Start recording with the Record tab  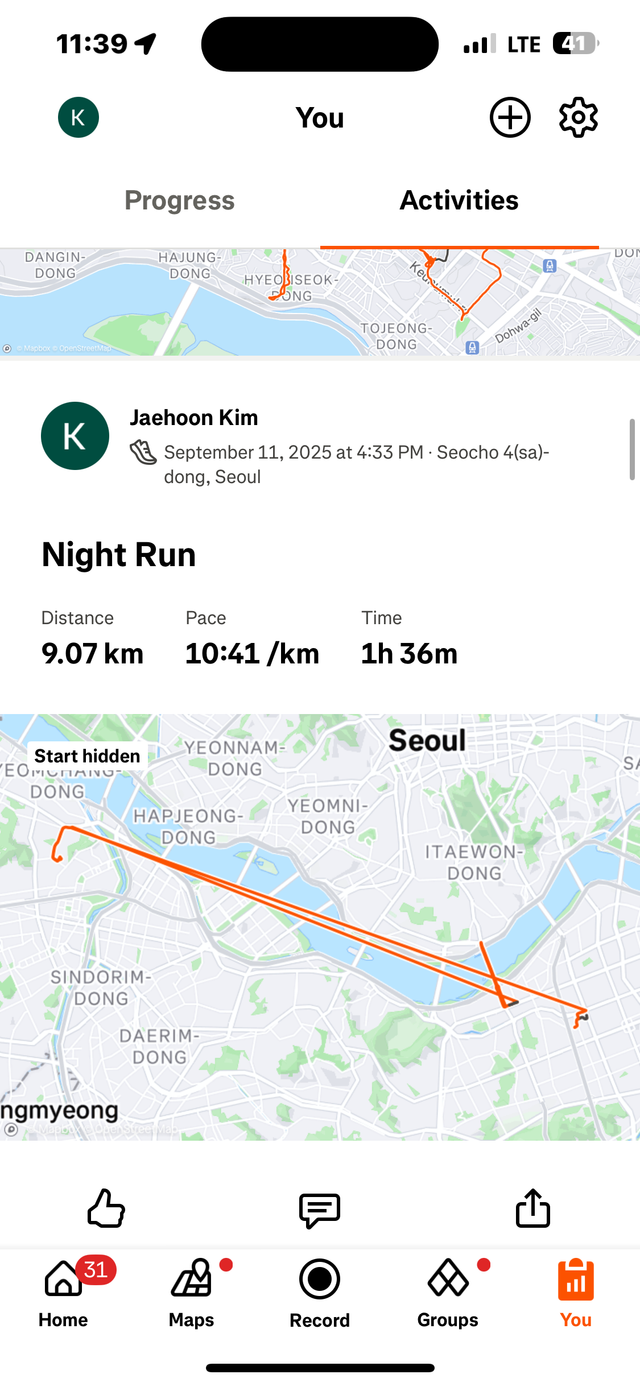[x=320, y=1292]
